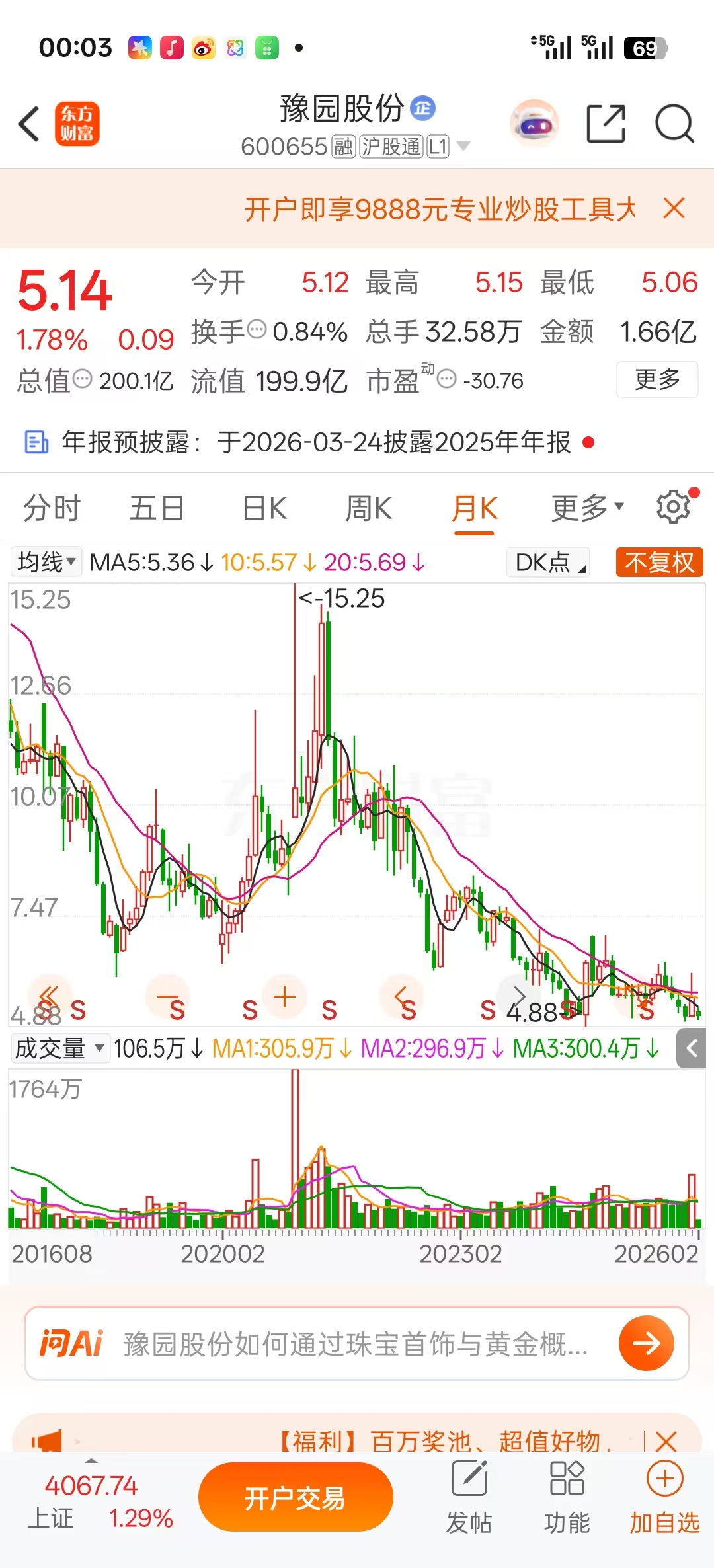714x1568 pixels.
Task: Select the 日K chart tab
Action: [x=264, y=508]
